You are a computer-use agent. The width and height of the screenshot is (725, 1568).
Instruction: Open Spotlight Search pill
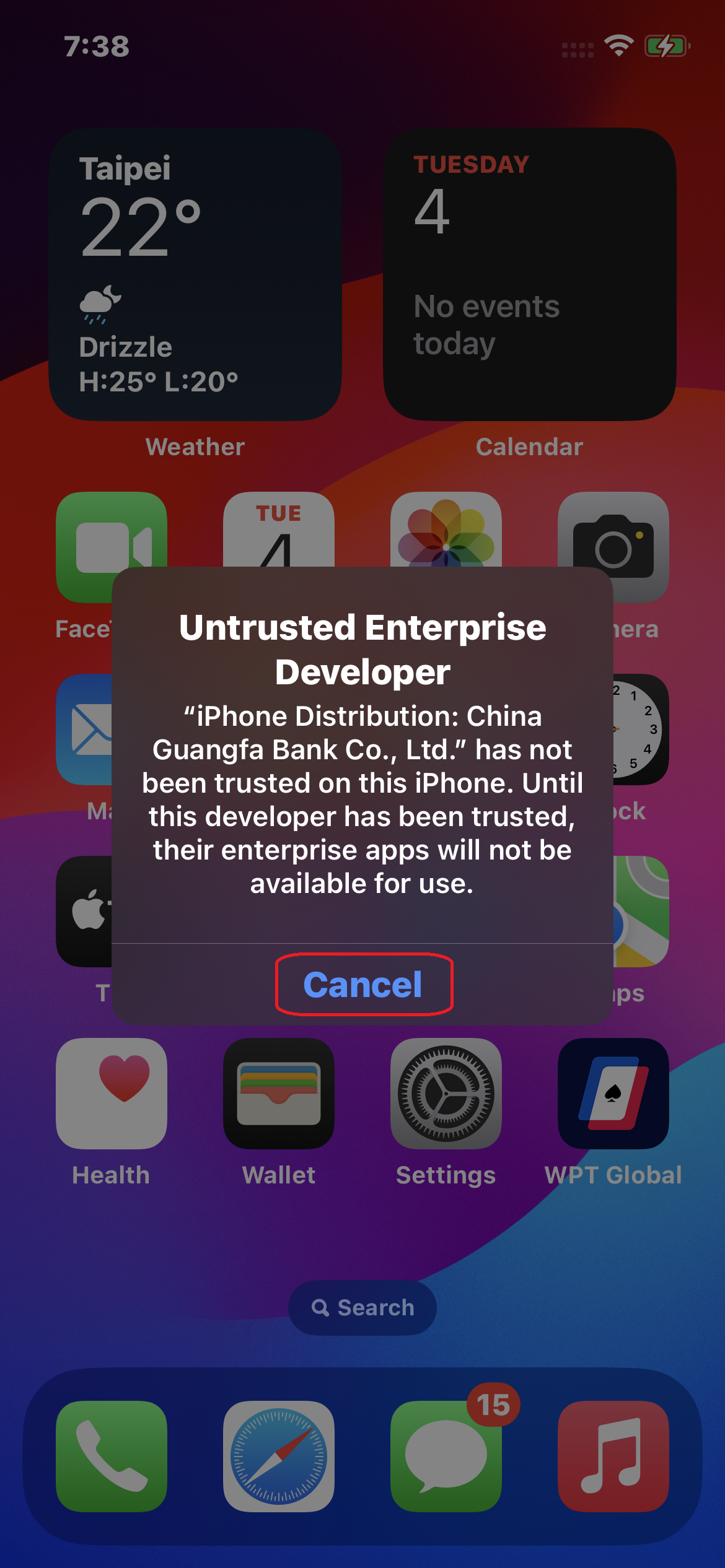362,1307
